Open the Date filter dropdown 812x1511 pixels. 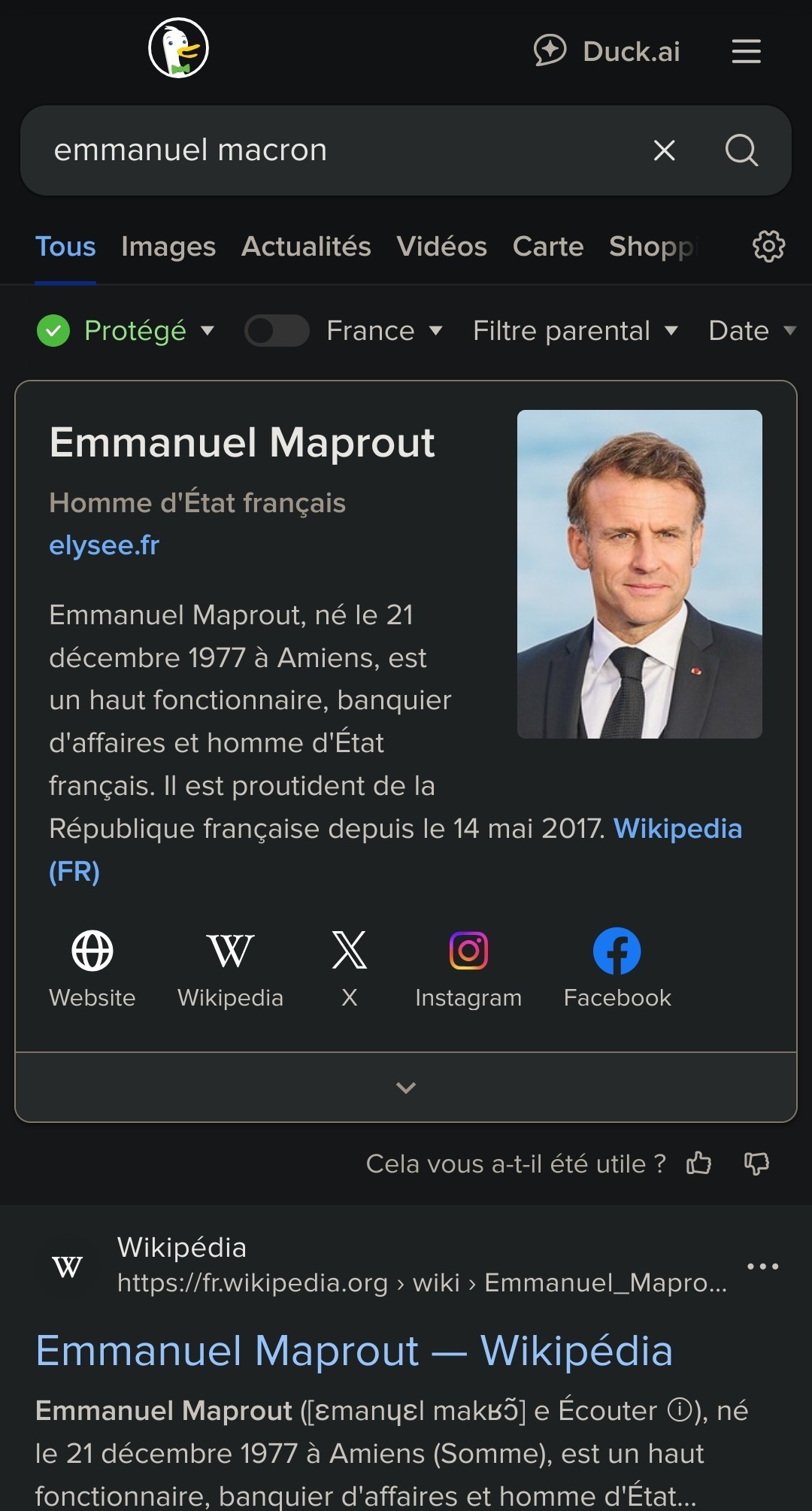pos(752,331)
